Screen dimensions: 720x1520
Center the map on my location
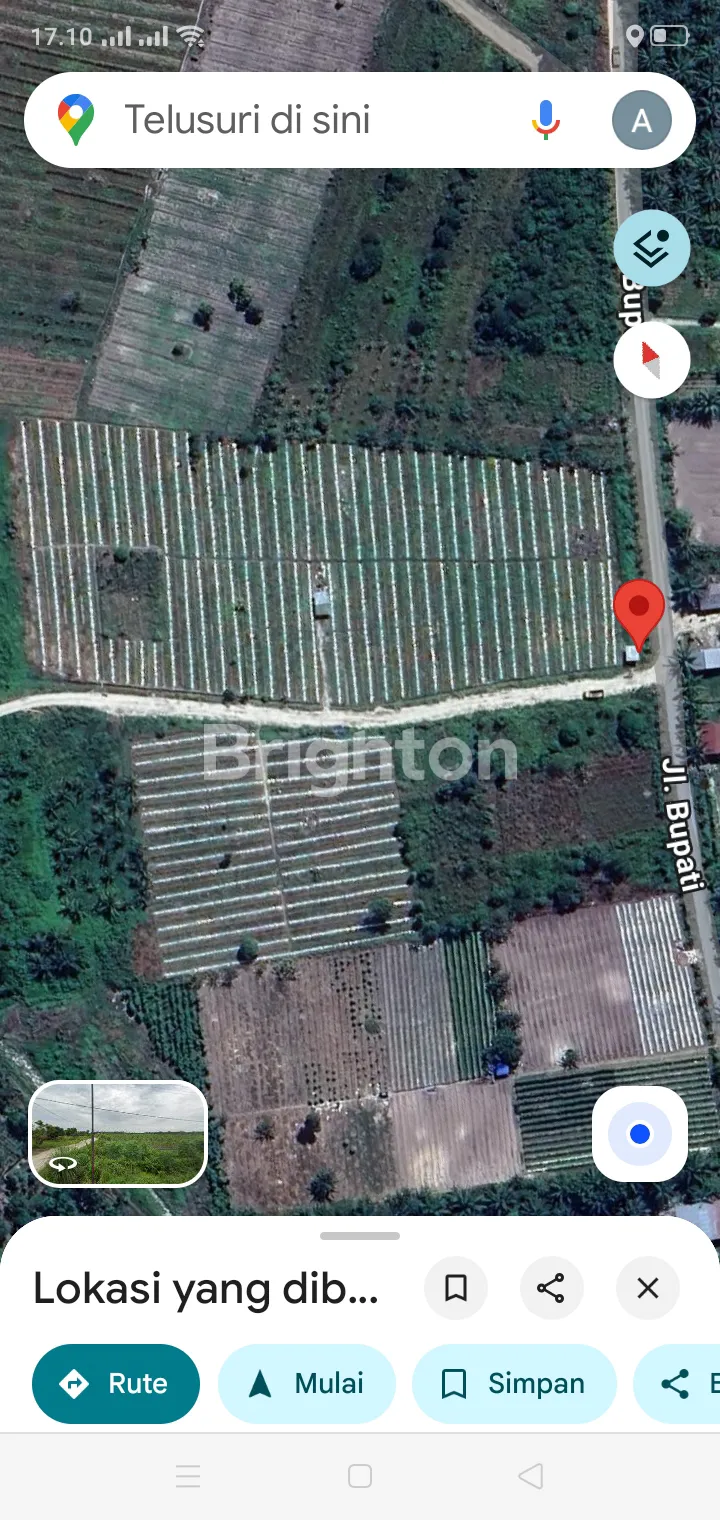tap(640, 1134)
